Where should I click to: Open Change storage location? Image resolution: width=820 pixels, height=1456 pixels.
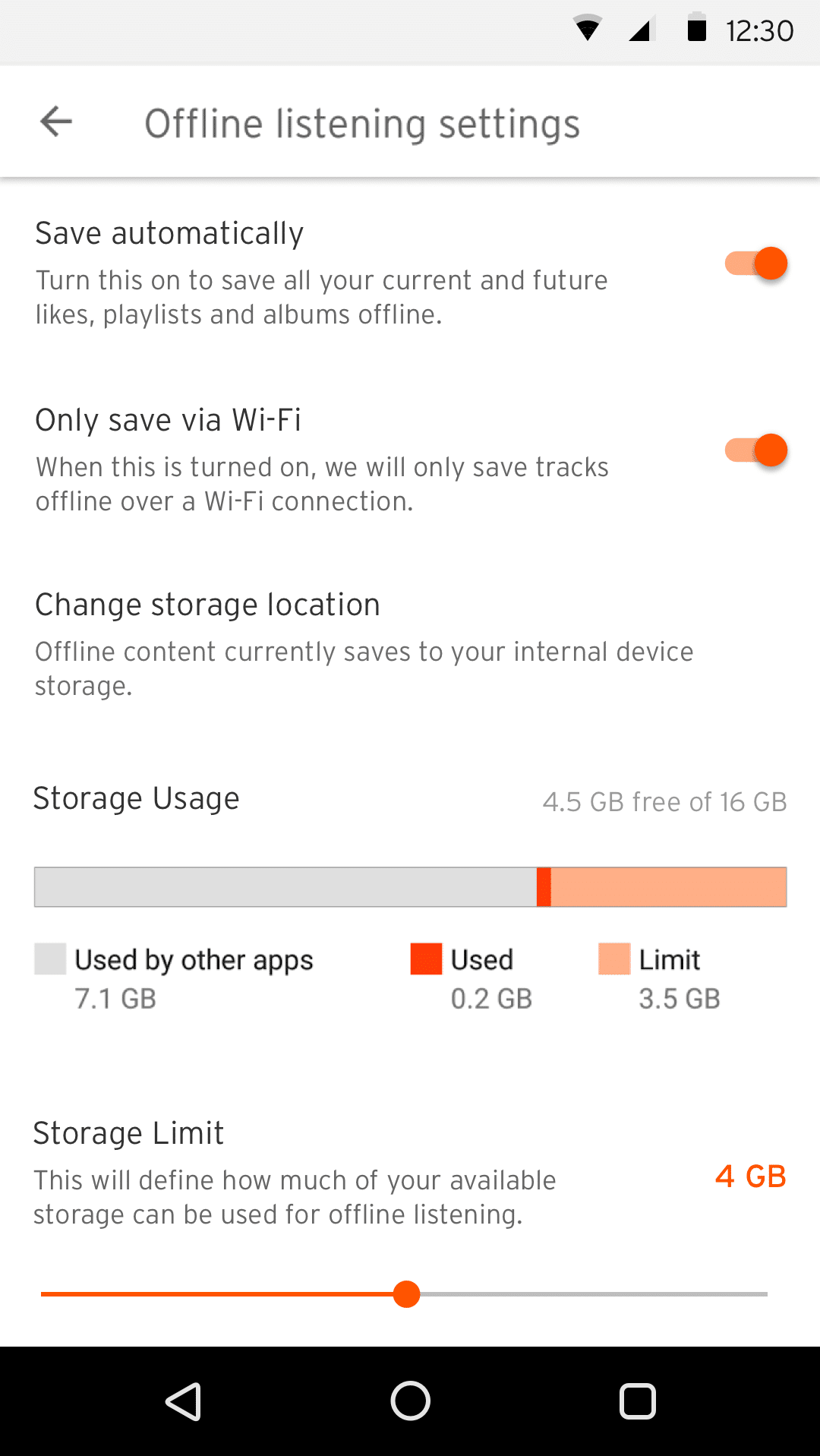(410, 644)
